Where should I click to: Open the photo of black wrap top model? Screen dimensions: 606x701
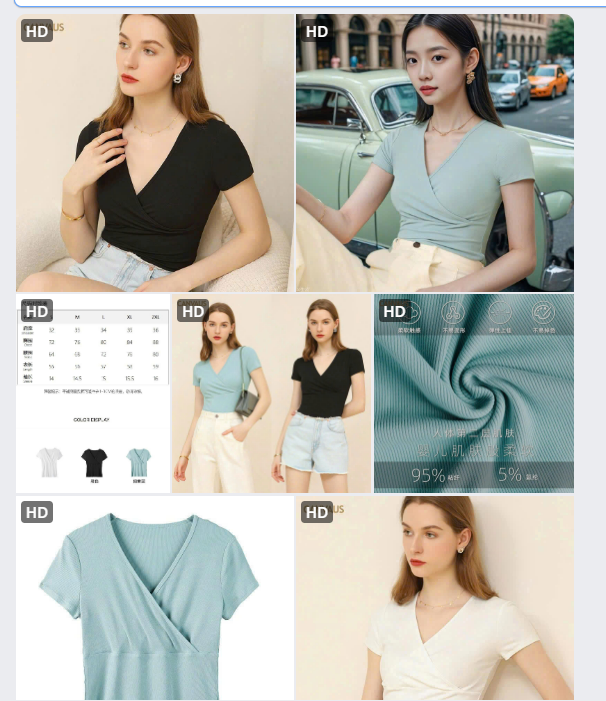[x=154, y=153]
